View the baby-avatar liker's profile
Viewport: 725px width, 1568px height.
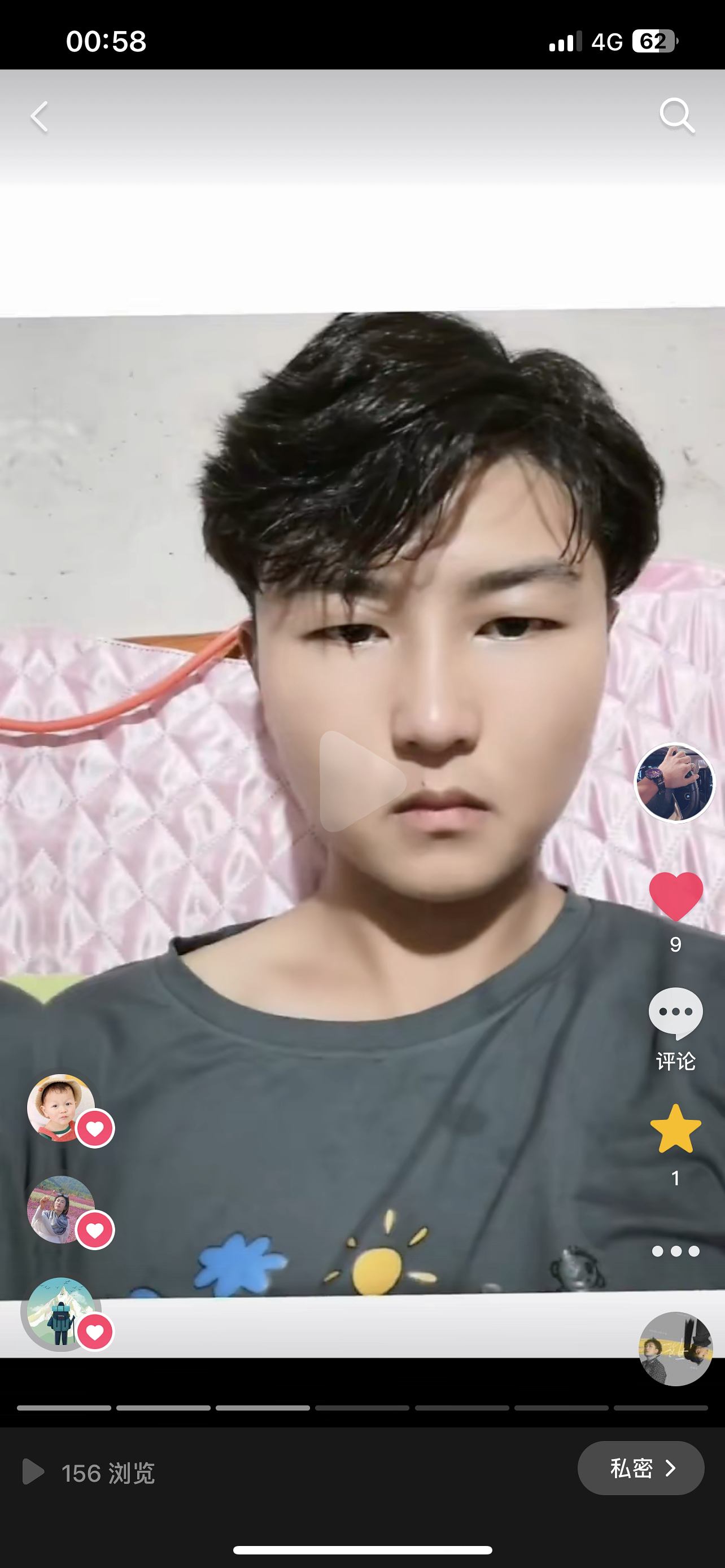(x=60, y=1108)
